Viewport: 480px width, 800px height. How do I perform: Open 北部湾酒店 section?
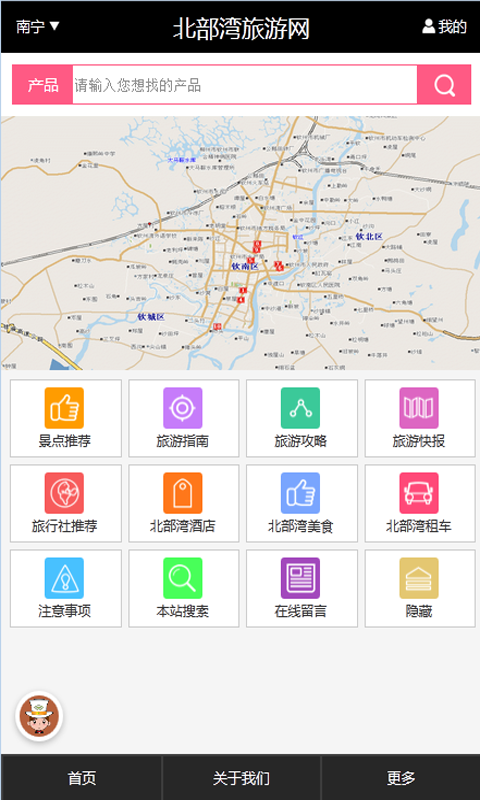tap(184, 503)
